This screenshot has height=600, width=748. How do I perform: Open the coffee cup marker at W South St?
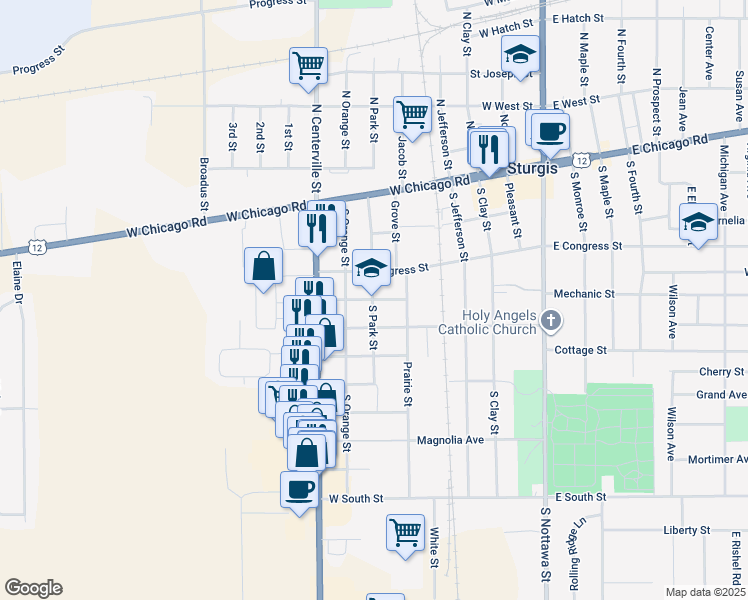pyautogui.click(x=300, y=490)
